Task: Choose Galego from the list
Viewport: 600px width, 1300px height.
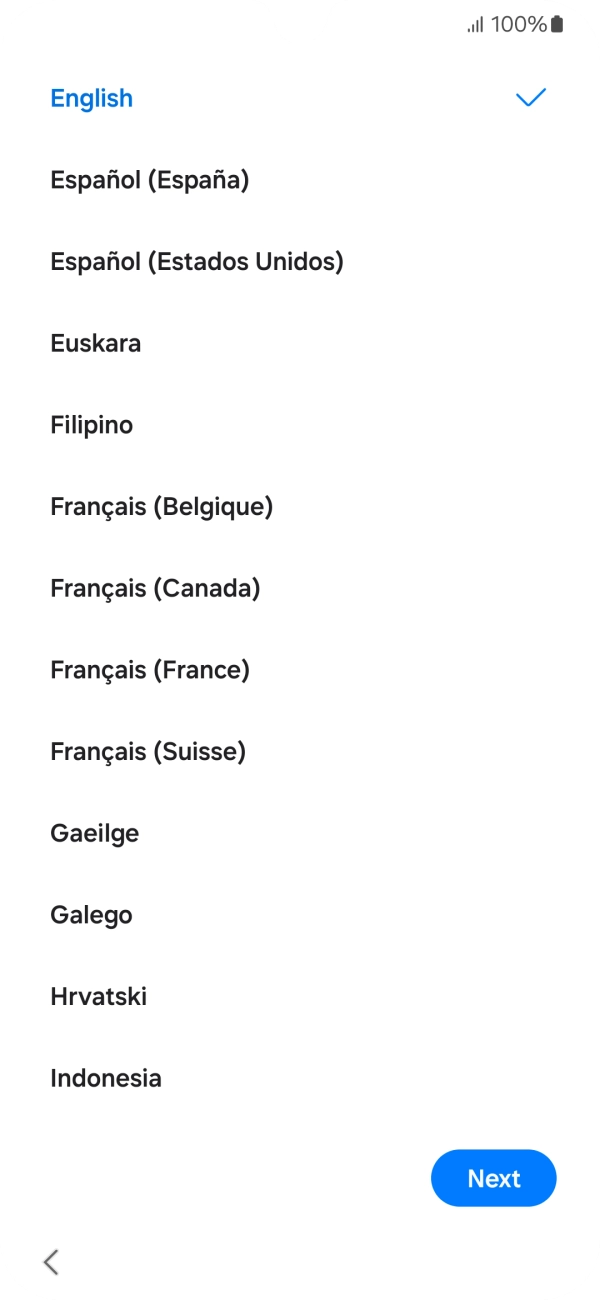Action: [300, 915]
